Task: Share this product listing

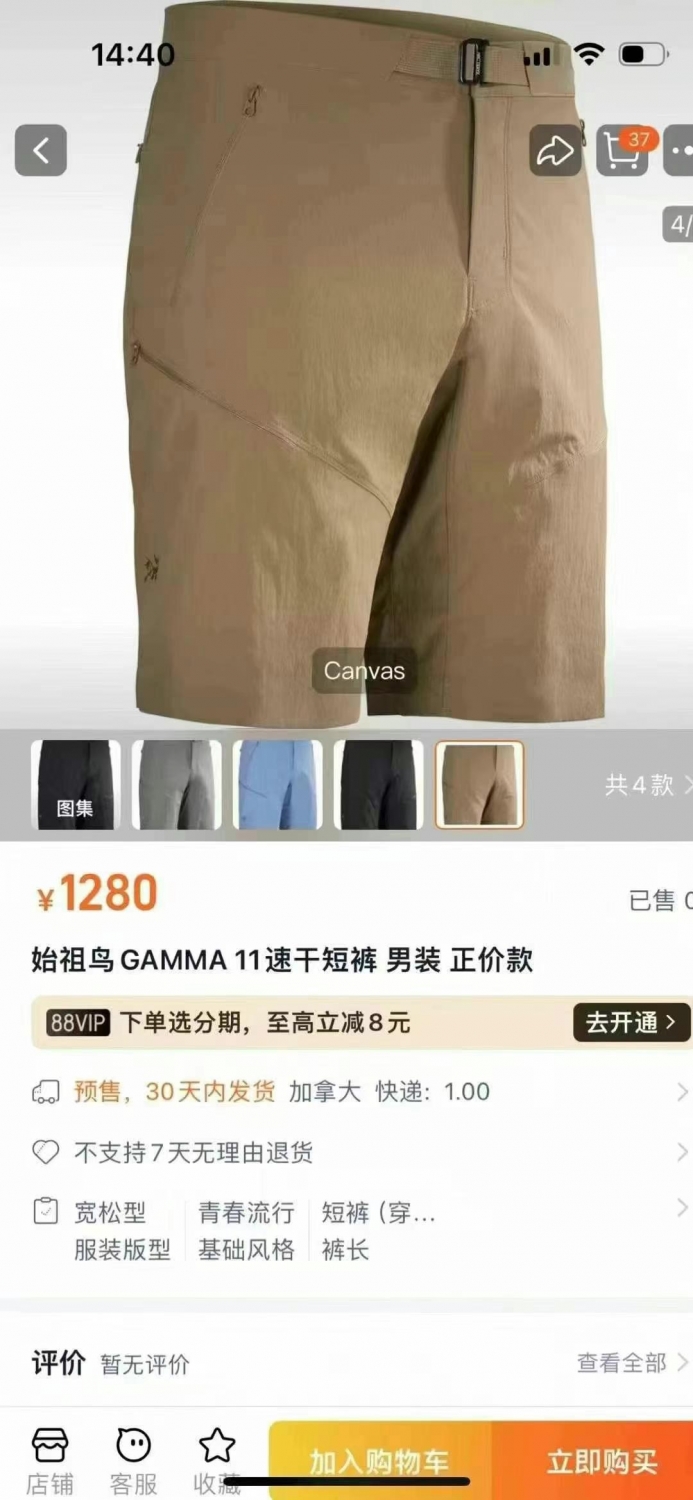Action: click(555, 151)
